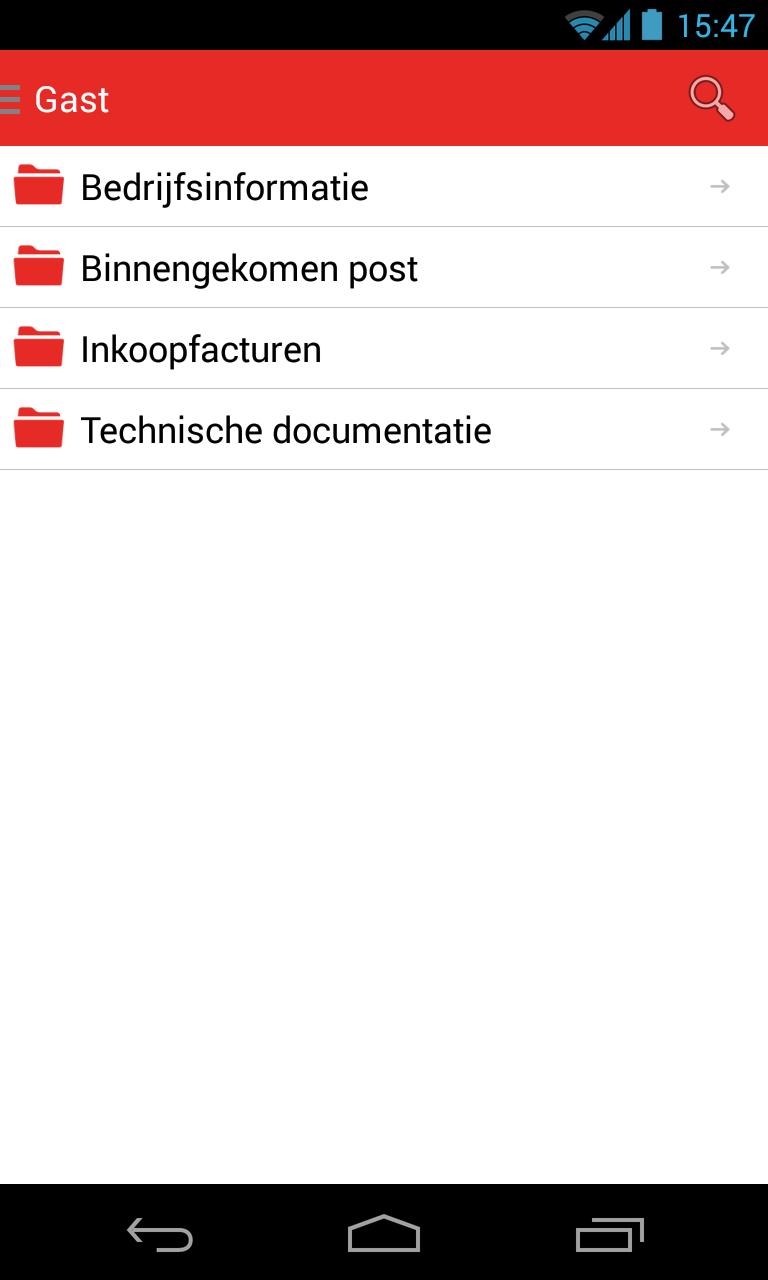768x1280 pixels.
Task: Tap the Binnengekomen post folder icon
Action: point(38,267)
